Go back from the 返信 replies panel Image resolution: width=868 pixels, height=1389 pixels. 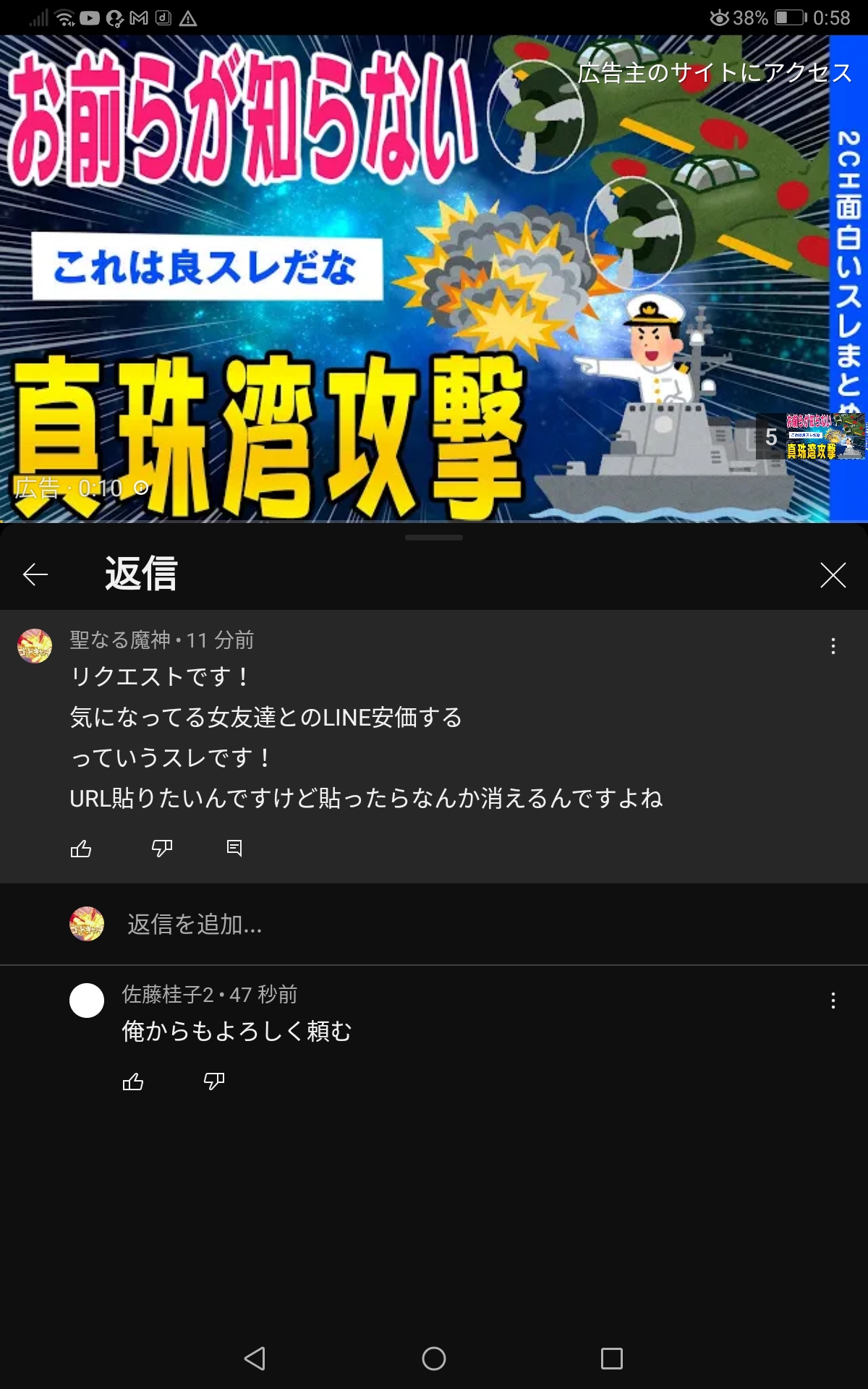(35, 575)
